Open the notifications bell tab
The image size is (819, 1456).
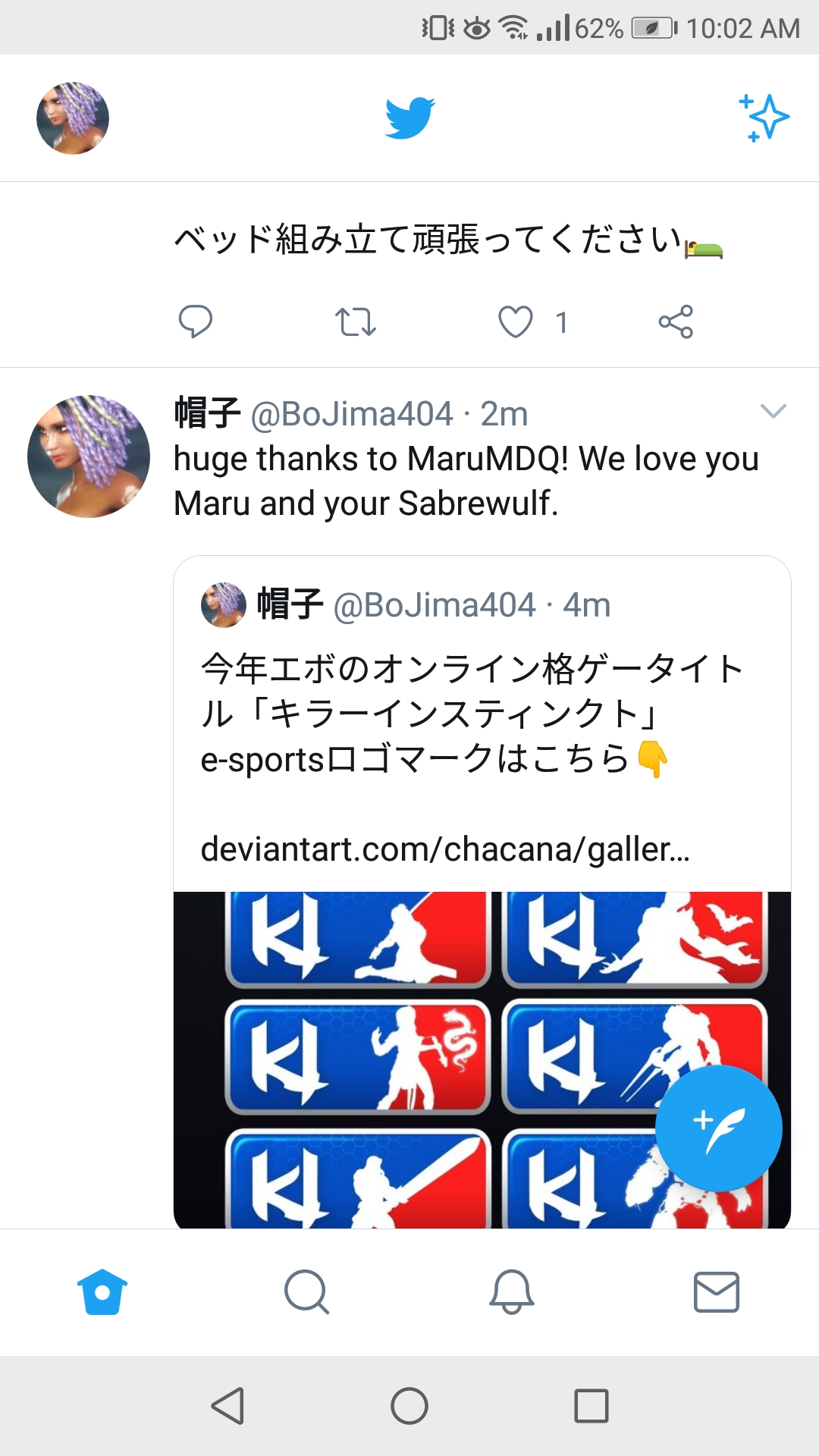coord(512,1291)
